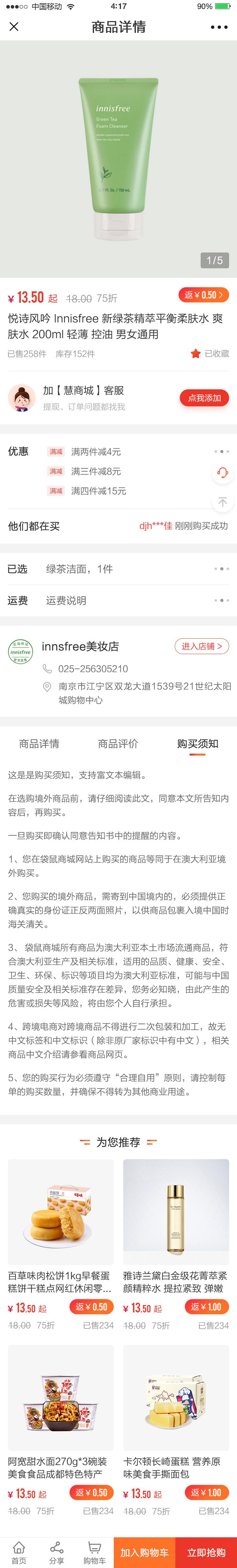237x1568 pixels.
Task: Tap the 返¥0.50 cashback badge
Action: tap(204, 295)
